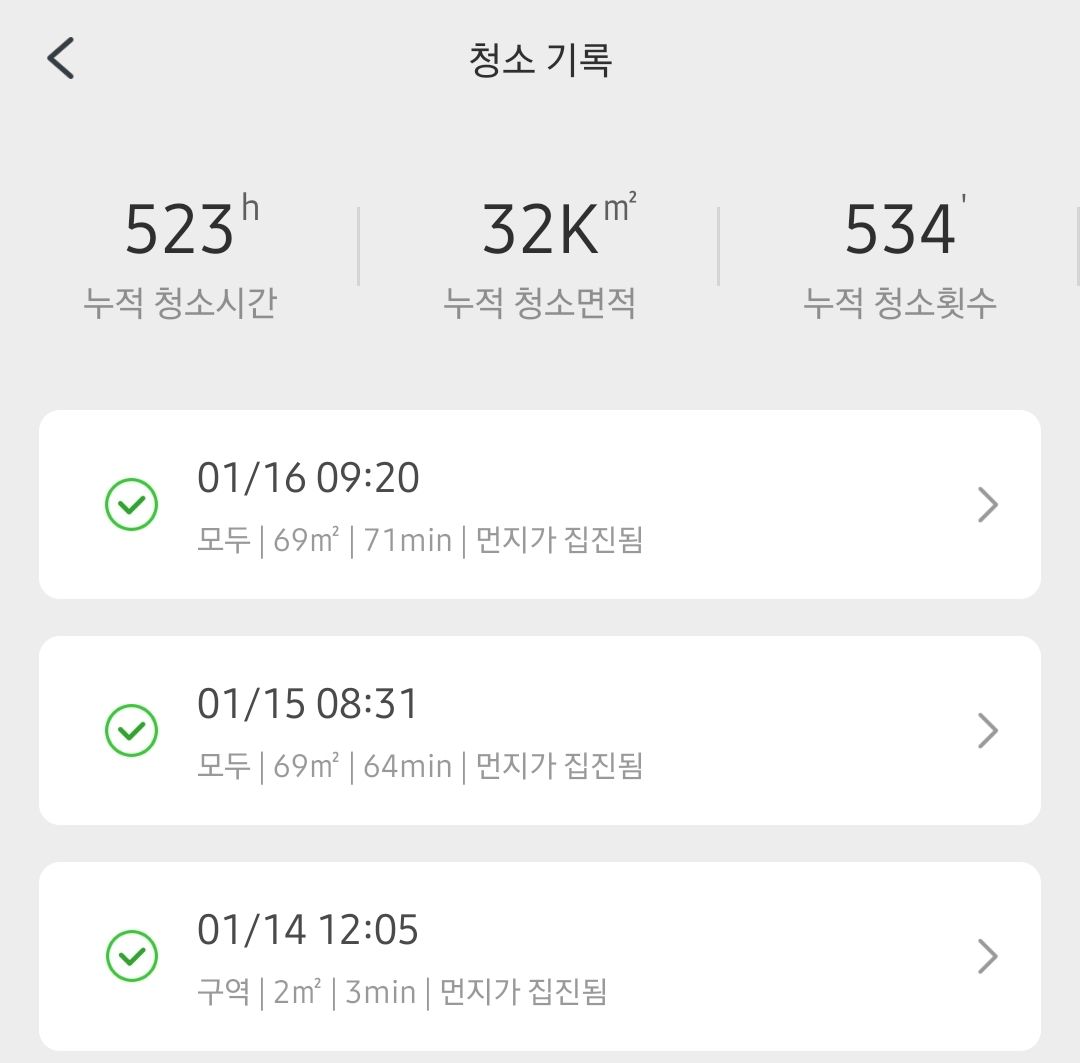Image resolution: width=1080 pixels, height=1063 pixels.
Task: Open the 01/16 09:20 cleaning record
Action: pos(540,505)
